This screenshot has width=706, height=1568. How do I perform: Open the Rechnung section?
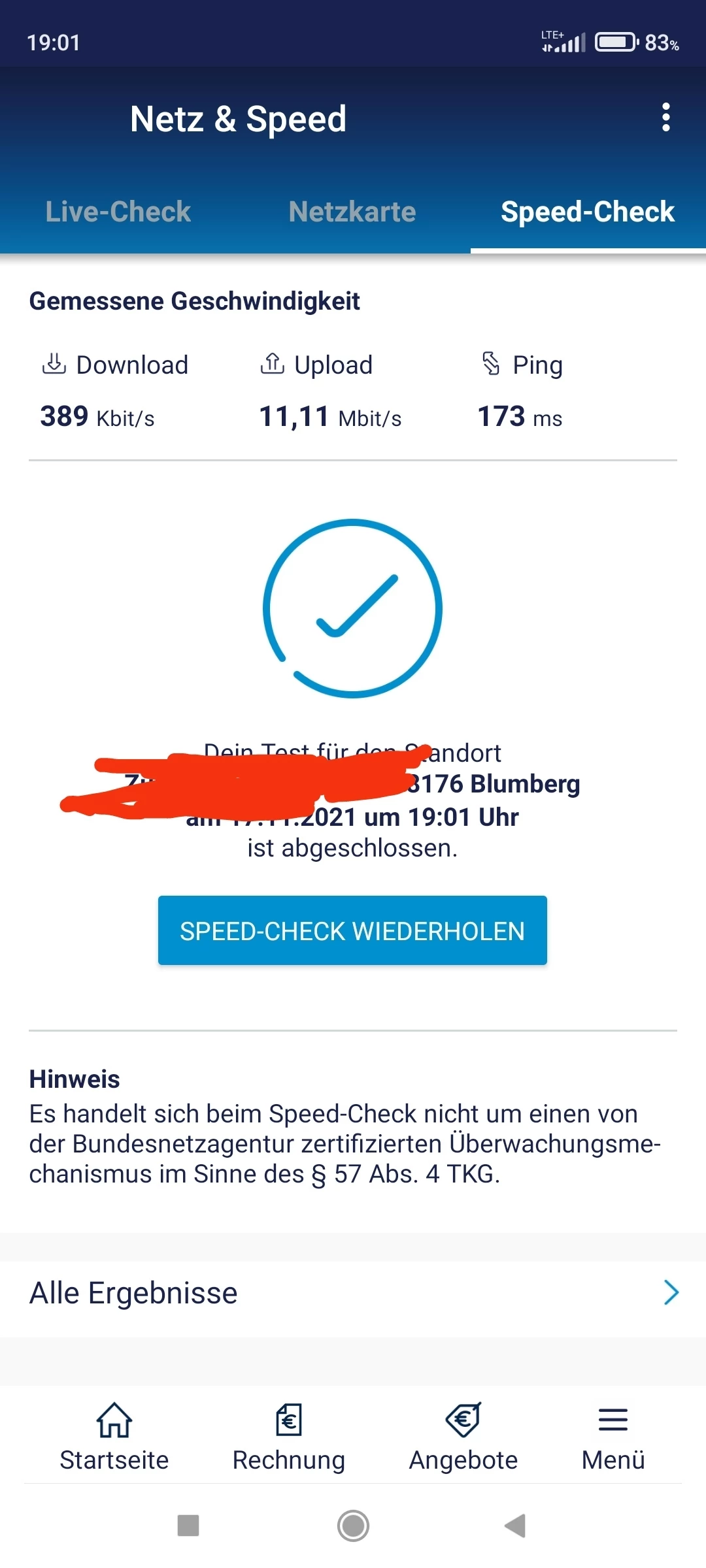289,1437
